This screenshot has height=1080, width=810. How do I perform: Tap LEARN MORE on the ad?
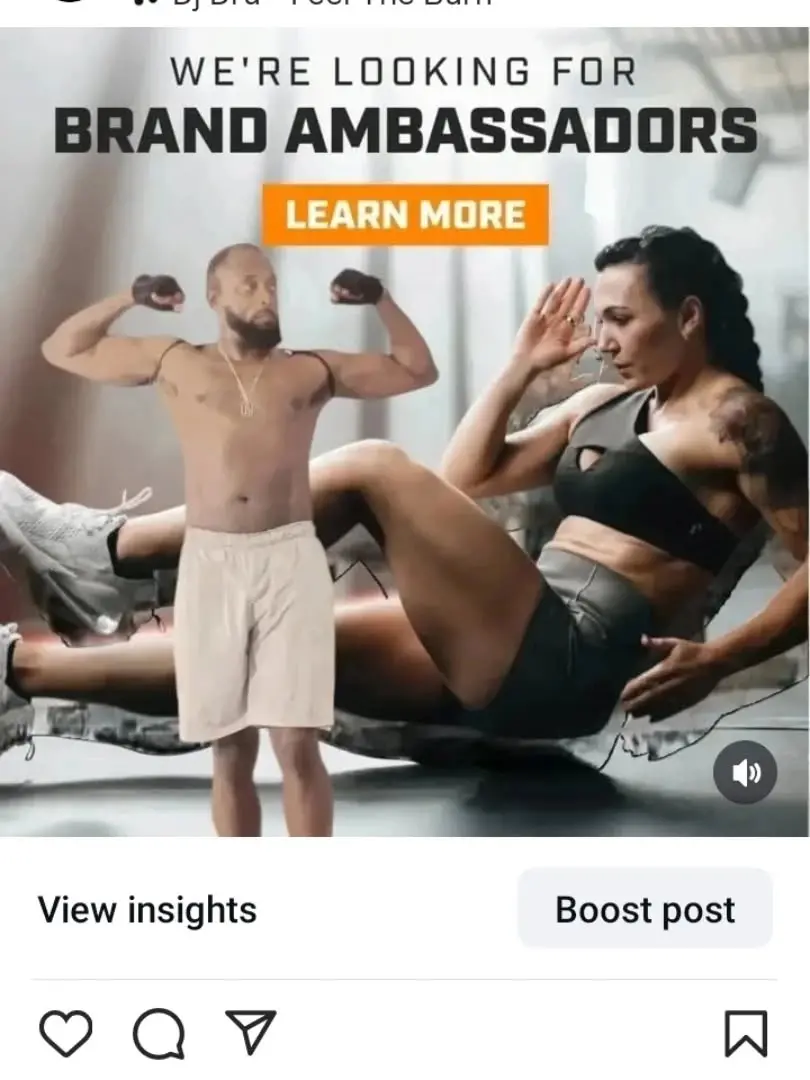pos(405,213)
